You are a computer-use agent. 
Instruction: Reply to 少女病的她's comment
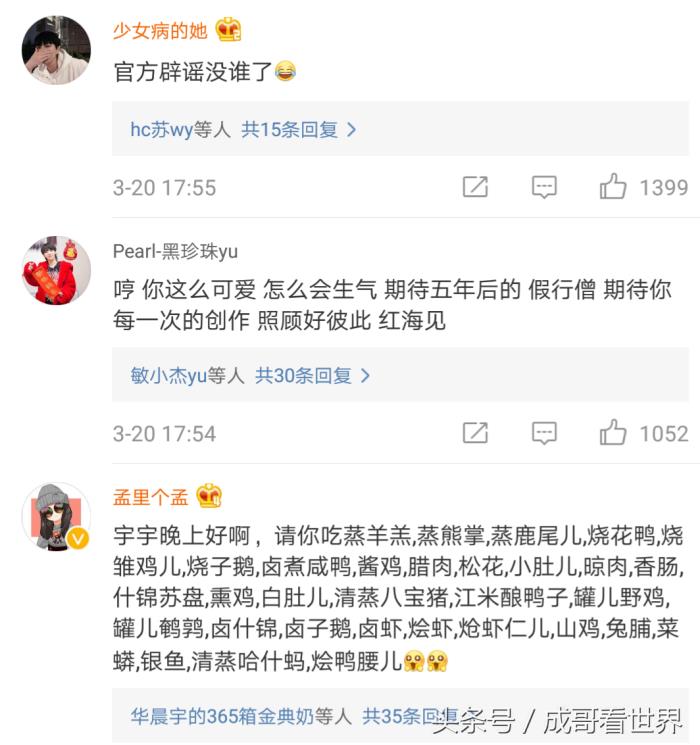[x=544, y=187]
